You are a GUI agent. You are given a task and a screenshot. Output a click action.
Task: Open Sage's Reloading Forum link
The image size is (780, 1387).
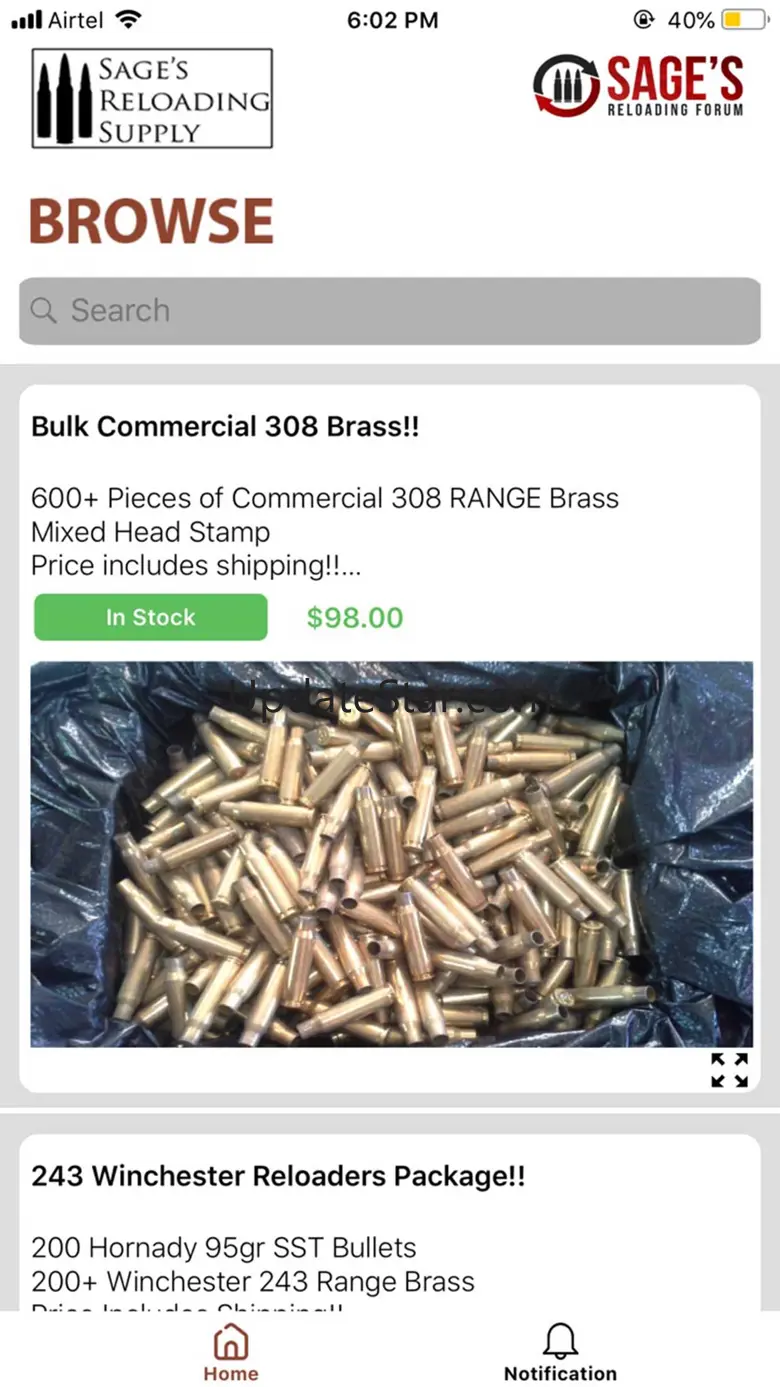click(638, 86)
